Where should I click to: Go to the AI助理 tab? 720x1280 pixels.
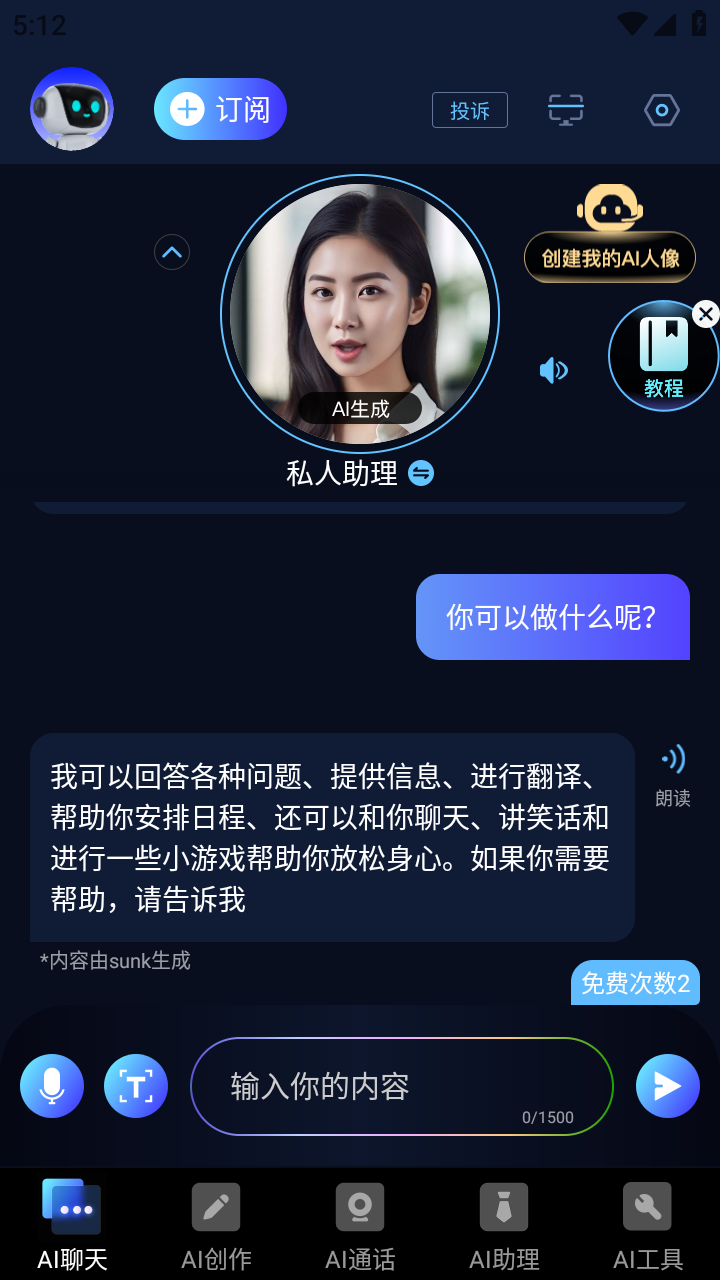[x=504, y=1225]
